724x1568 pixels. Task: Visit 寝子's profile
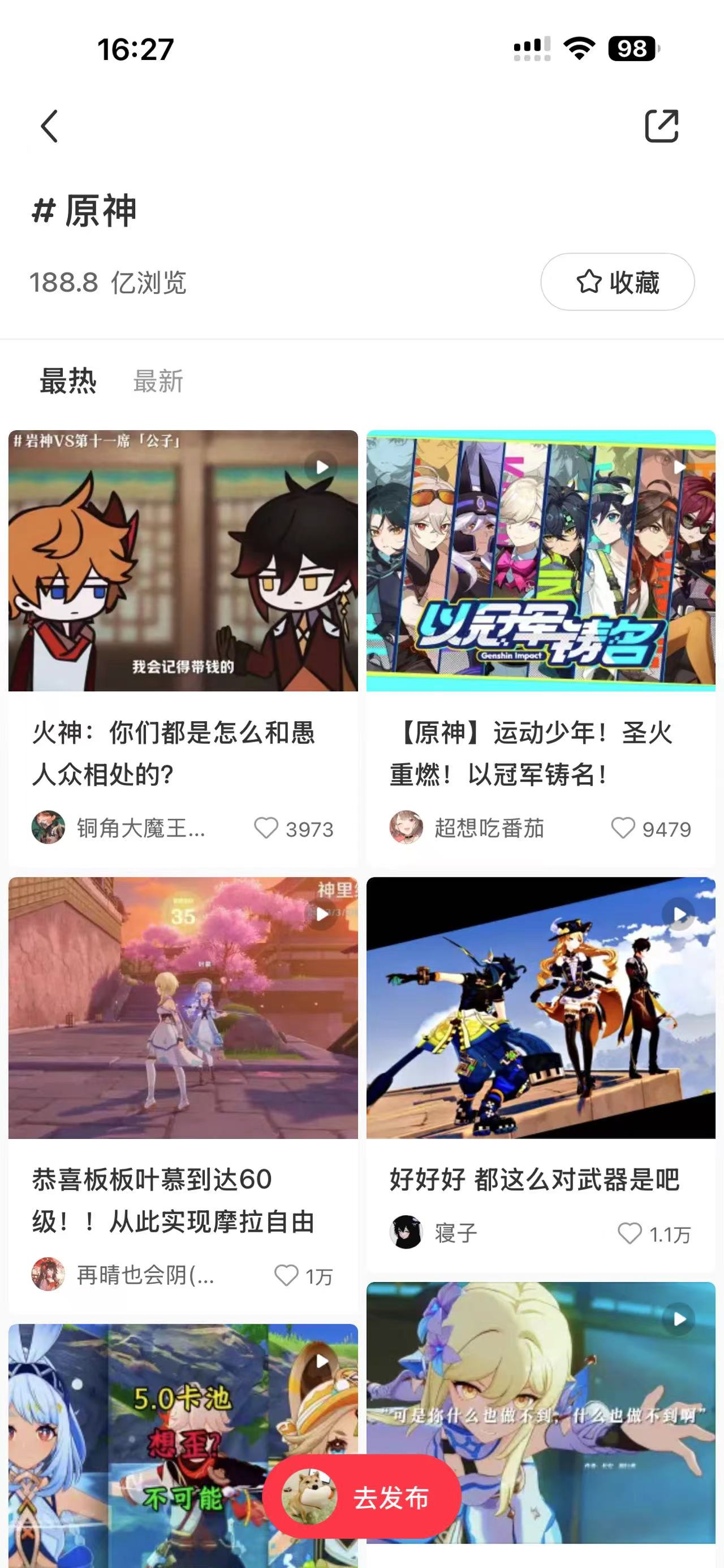click(x=406, y=1233)
